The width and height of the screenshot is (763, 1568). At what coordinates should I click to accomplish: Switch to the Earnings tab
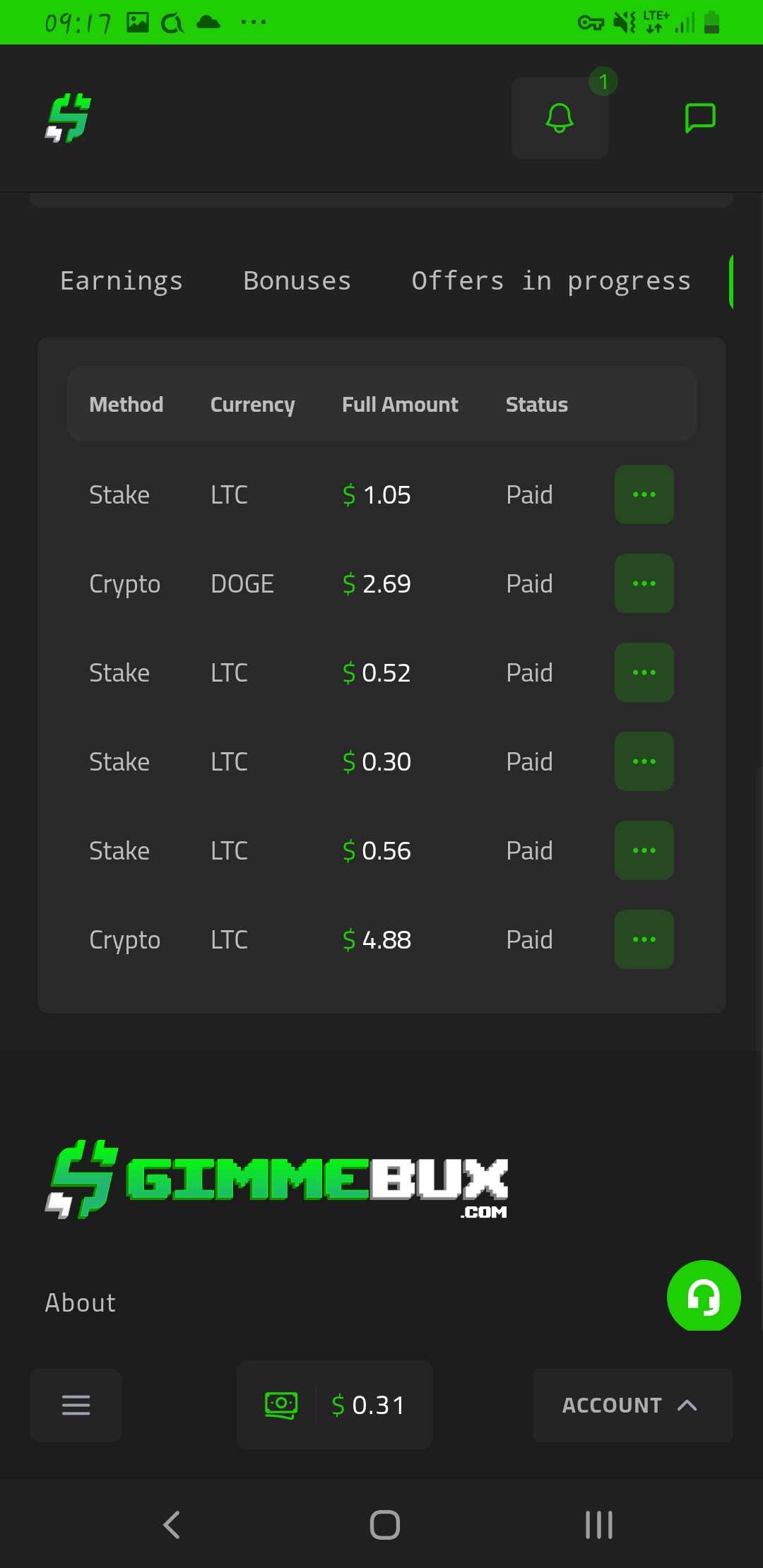pyautogui.click(x=122, y=281)
